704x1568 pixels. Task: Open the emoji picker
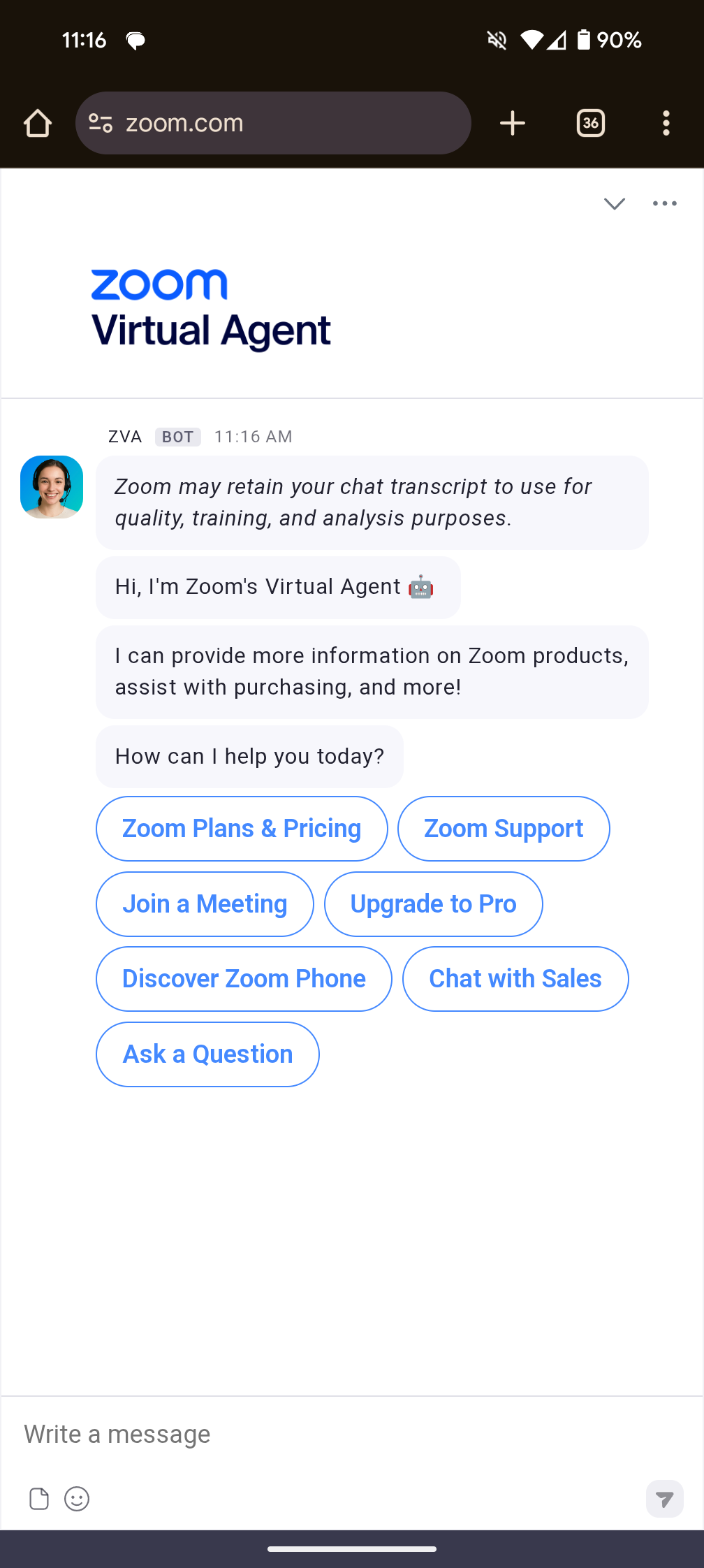[x=77, y=1500]
